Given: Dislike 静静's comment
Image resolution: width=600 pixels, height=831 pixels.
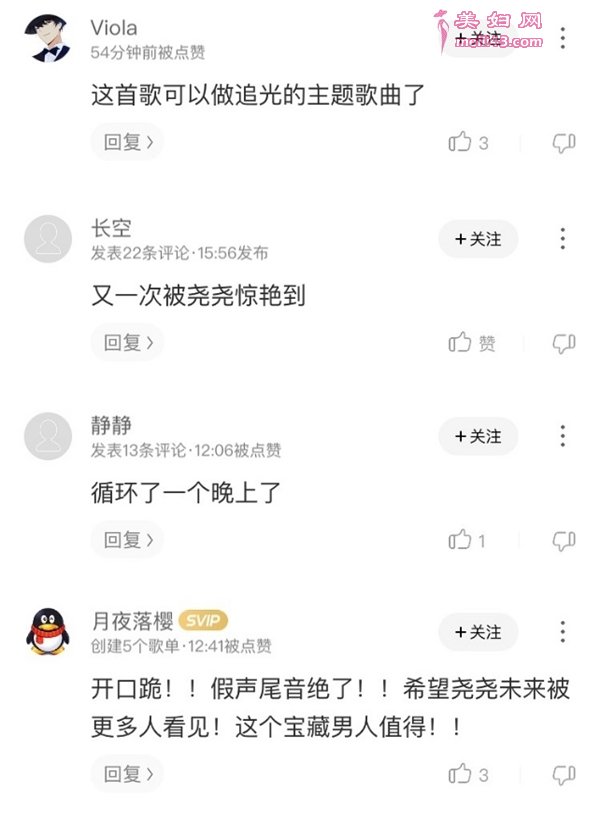Looking at the screenshot, I should 564,540.
